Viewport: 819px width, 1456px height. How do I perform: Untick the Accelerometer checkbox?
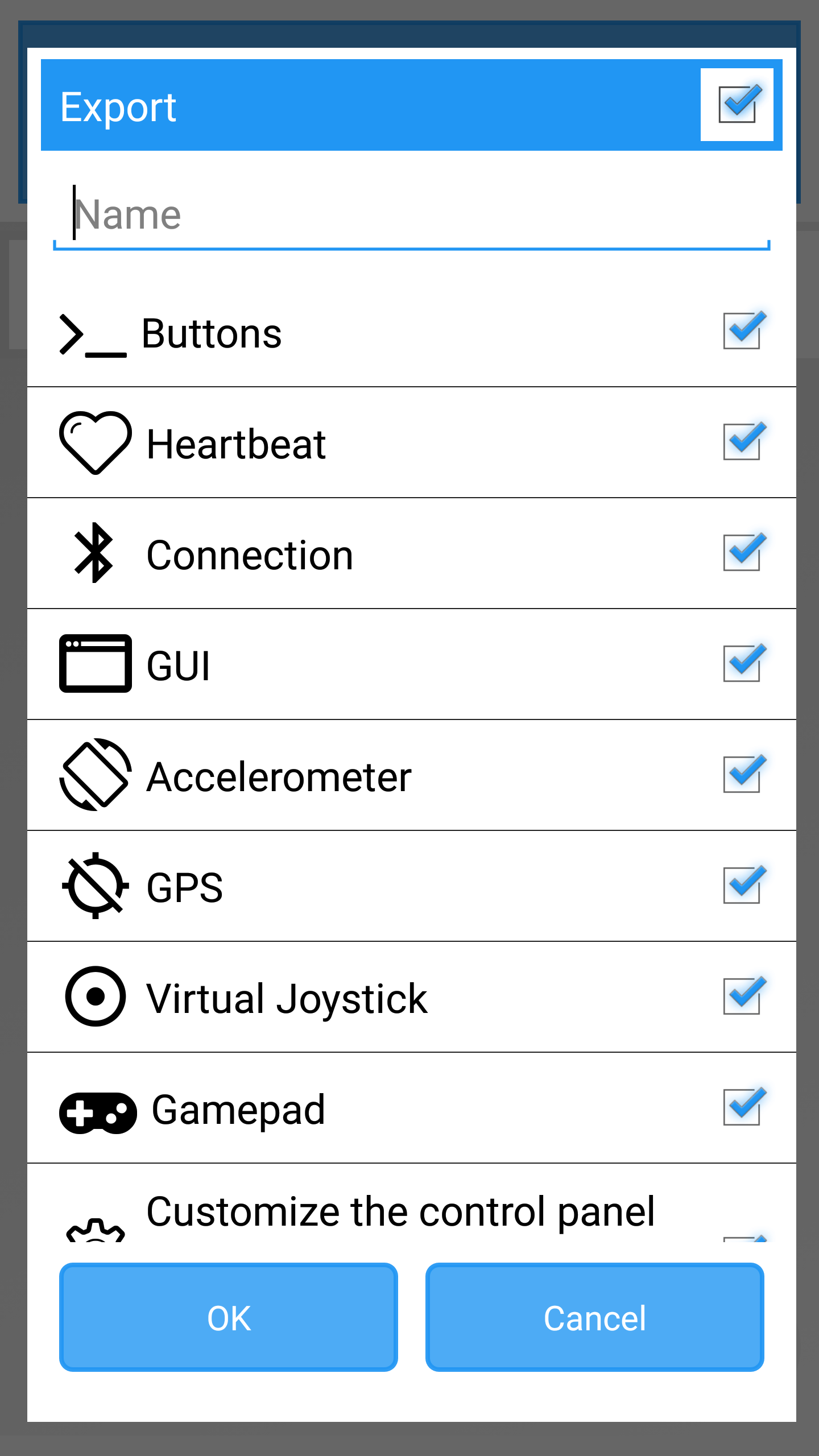coord(743,774)
